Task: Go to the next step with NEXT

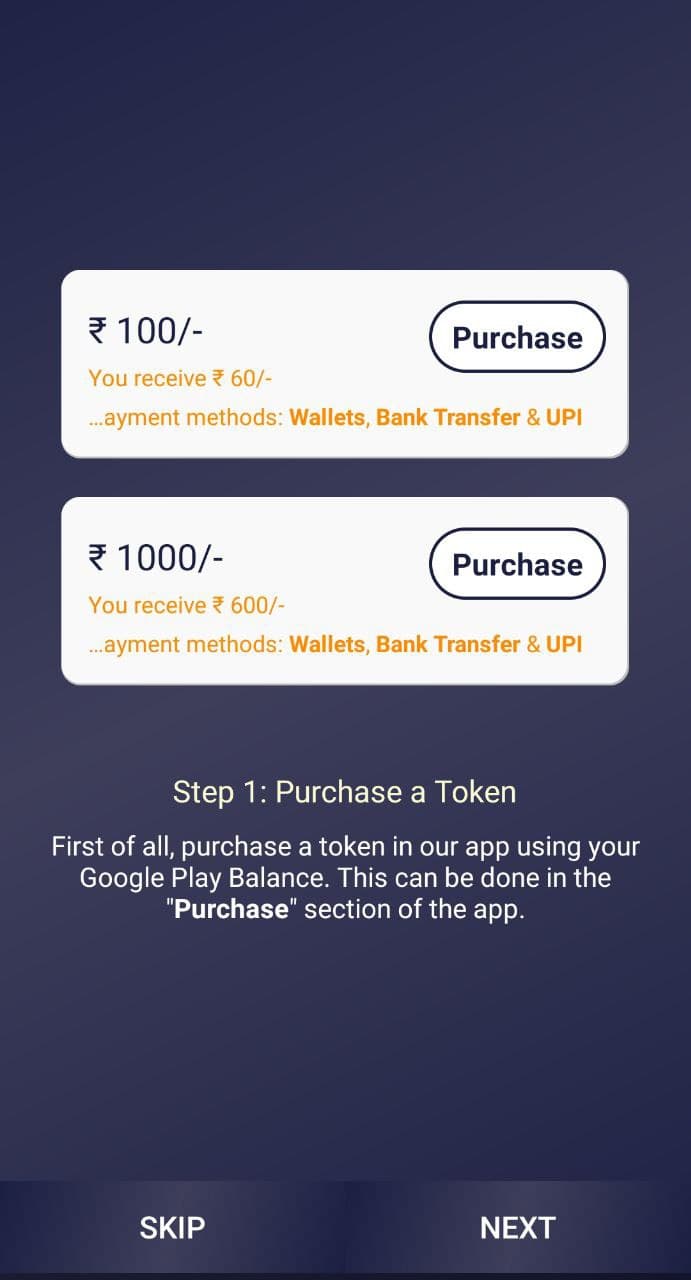Action: (518, 1227)
